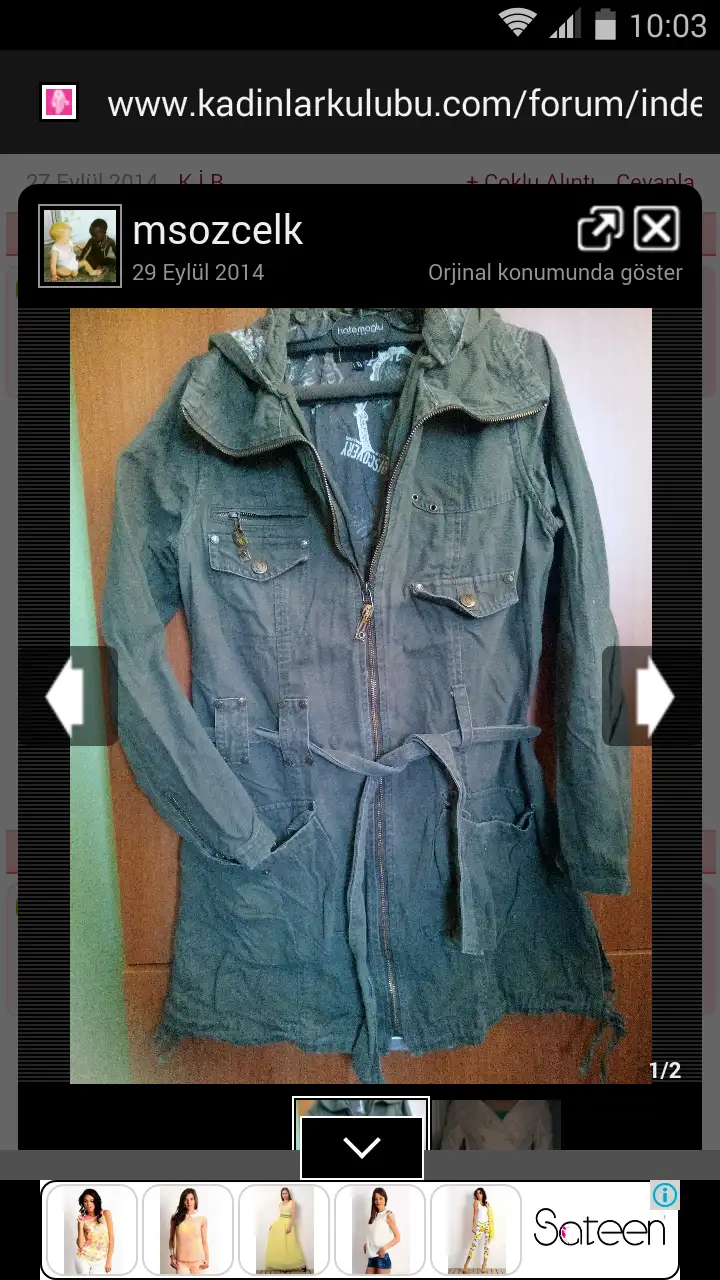Open the msozcelk profile name link
The width and height of the screenshot is (720, 1280).
[217, 231]
